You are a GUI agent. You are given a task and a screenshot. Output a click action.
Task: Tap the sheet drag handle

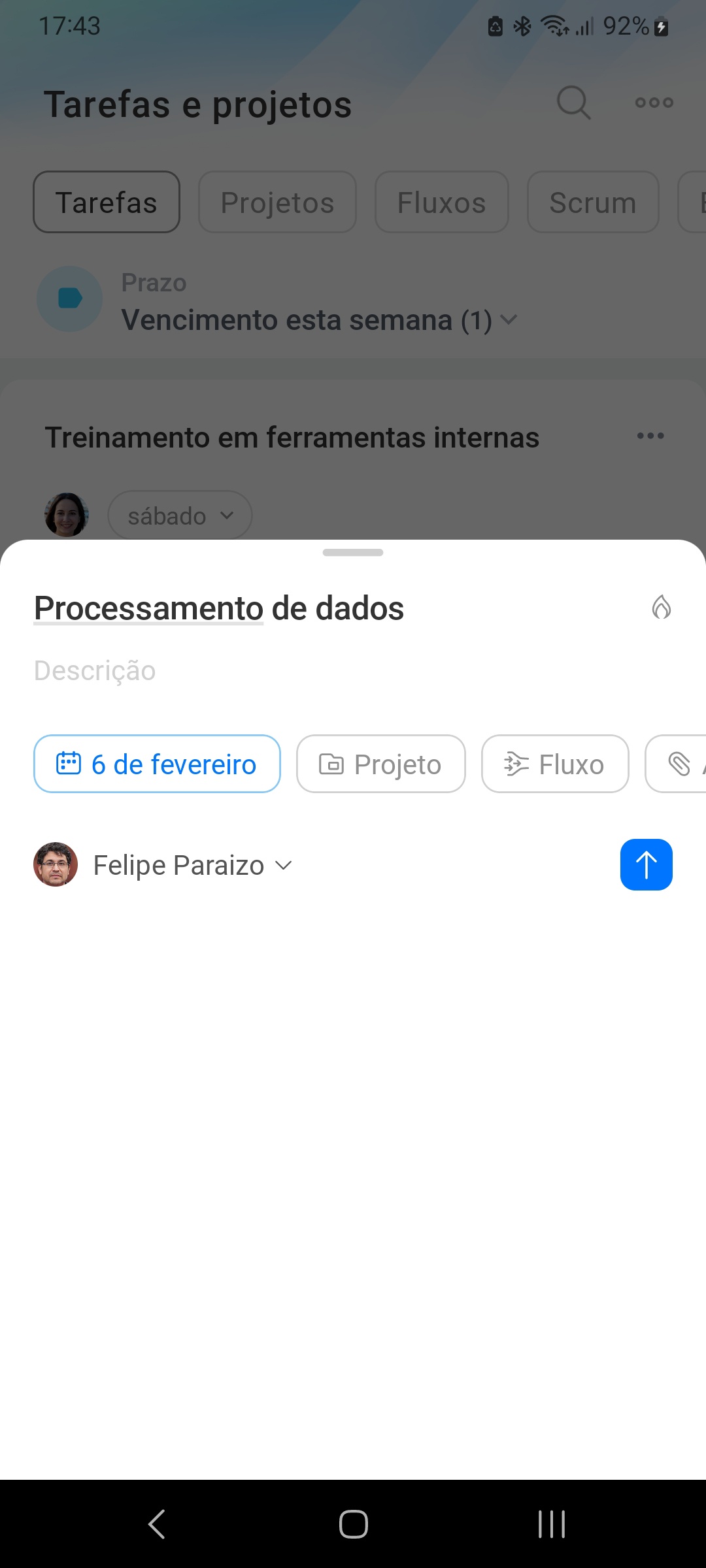click(x=353, y=553)
